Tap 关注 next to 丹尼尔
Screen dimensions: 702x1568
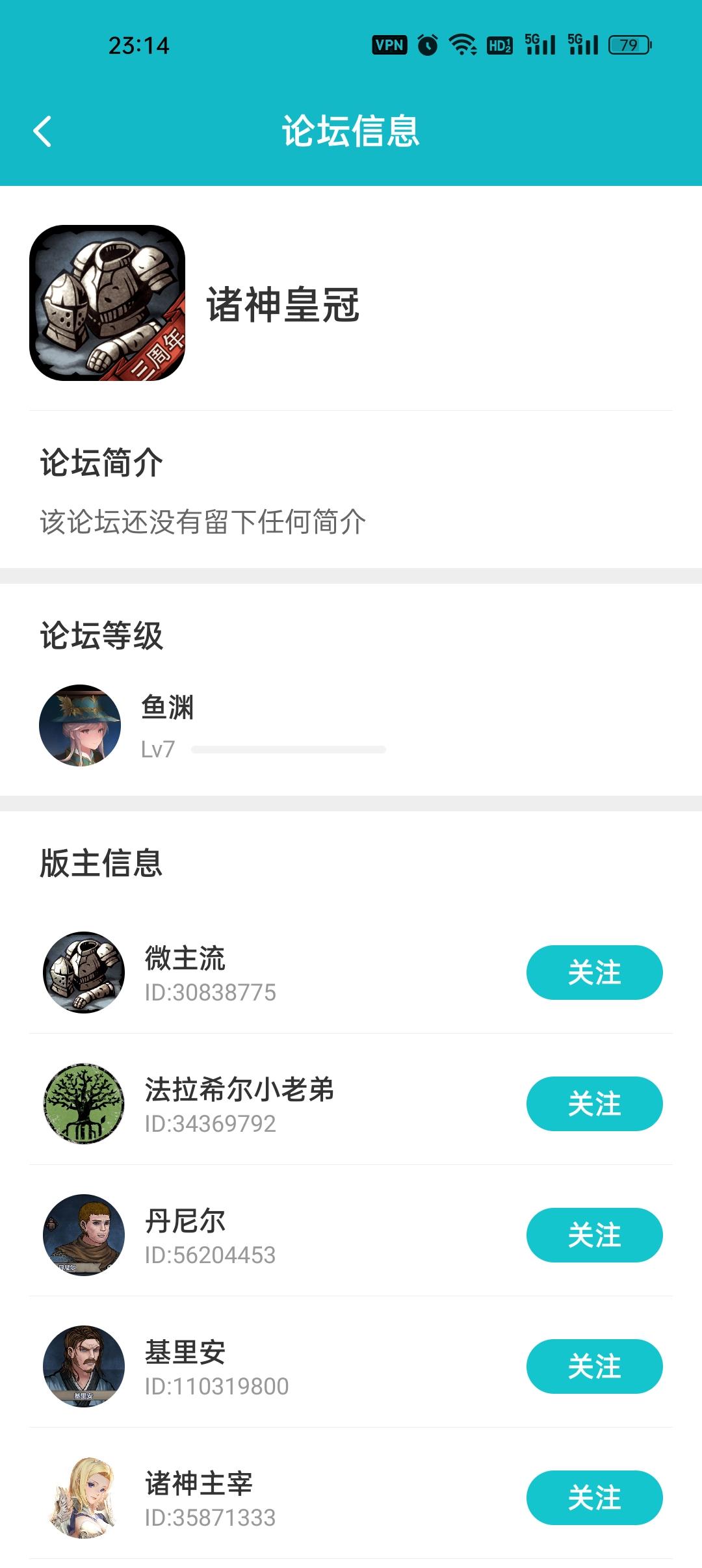click(593, 1235)
